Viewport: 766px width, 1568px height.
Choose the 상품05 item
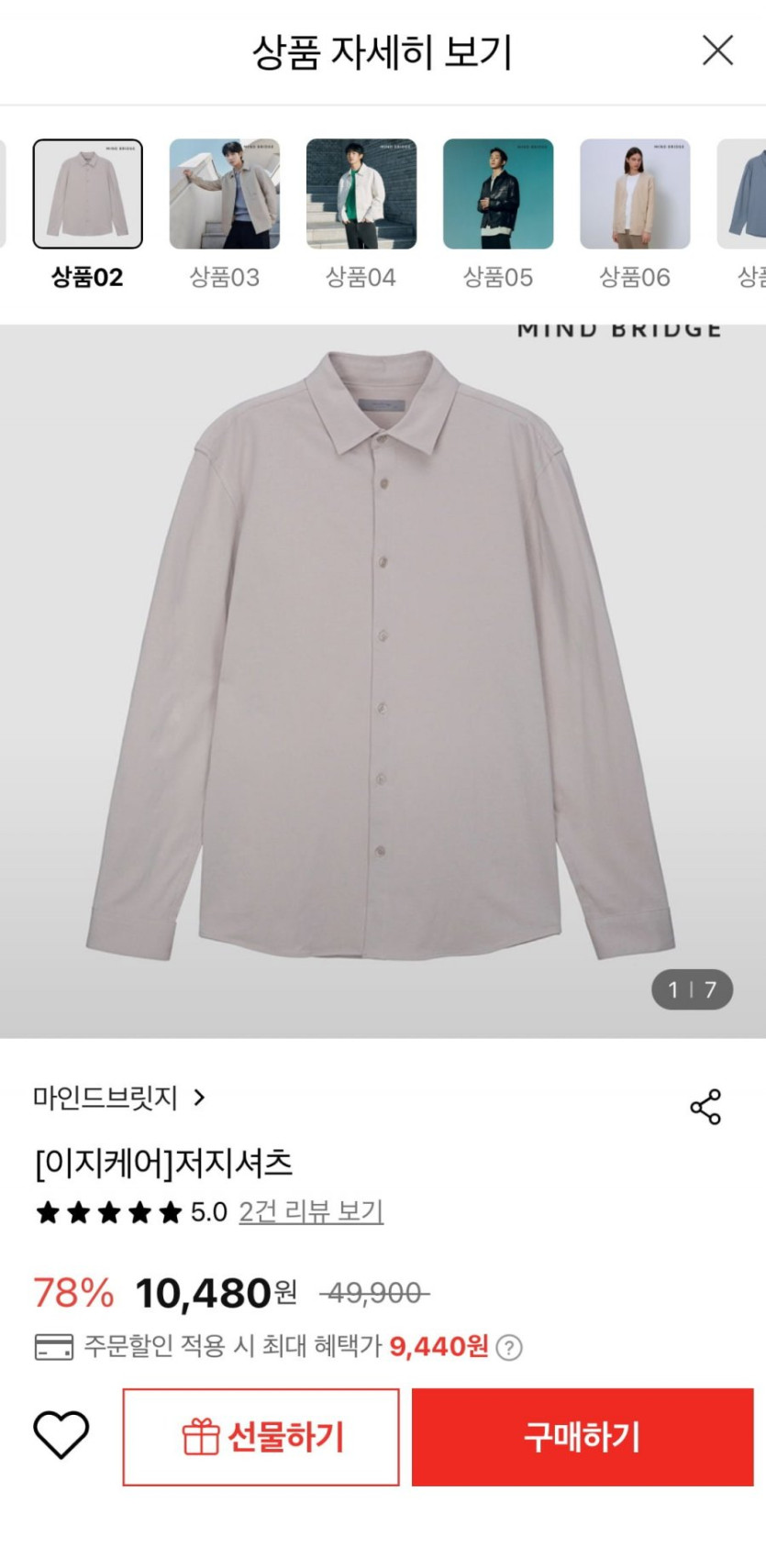coord(498,194)
